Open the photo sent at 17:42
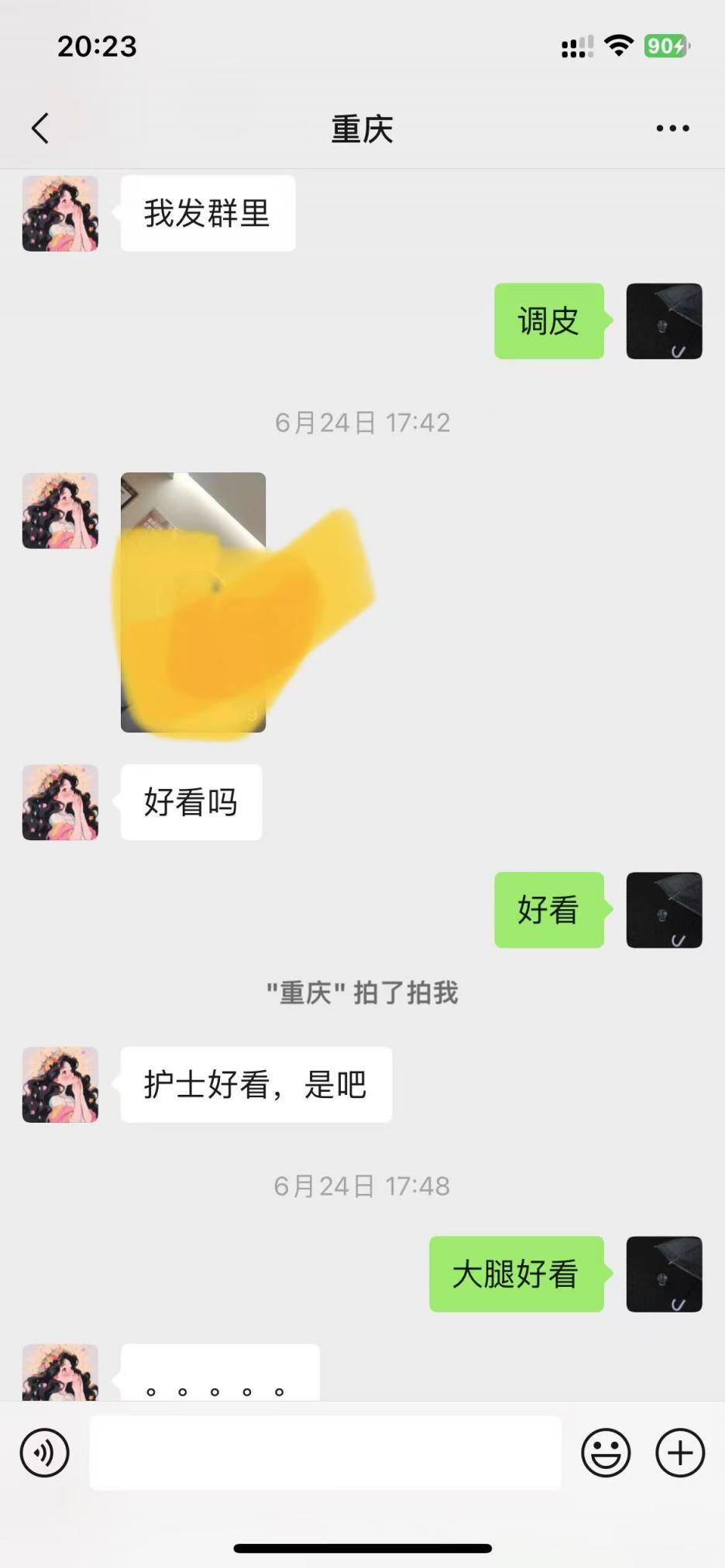 coord(194,602)
